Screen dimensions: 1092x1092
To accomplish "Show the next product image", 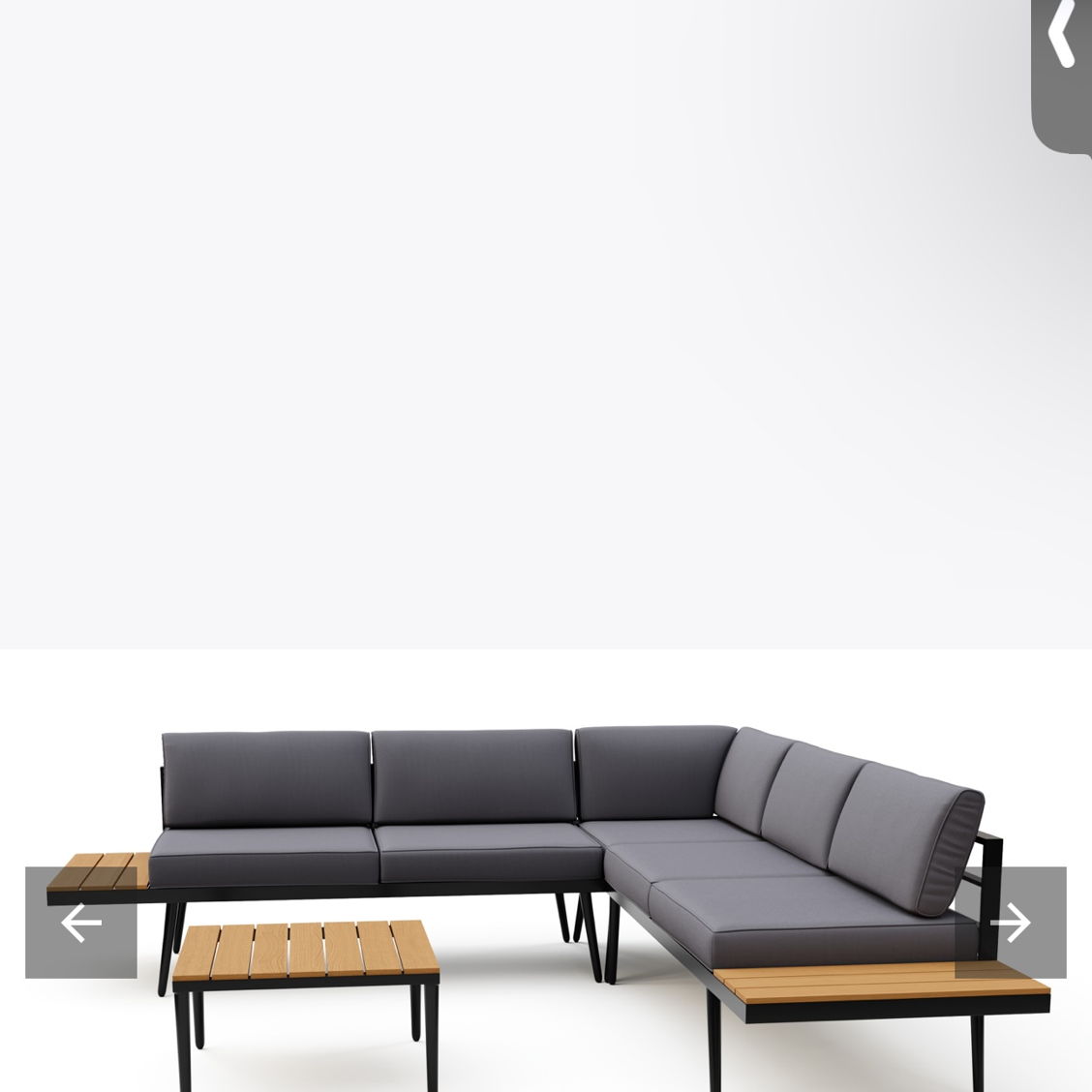I will click(x=1012, y=923).
